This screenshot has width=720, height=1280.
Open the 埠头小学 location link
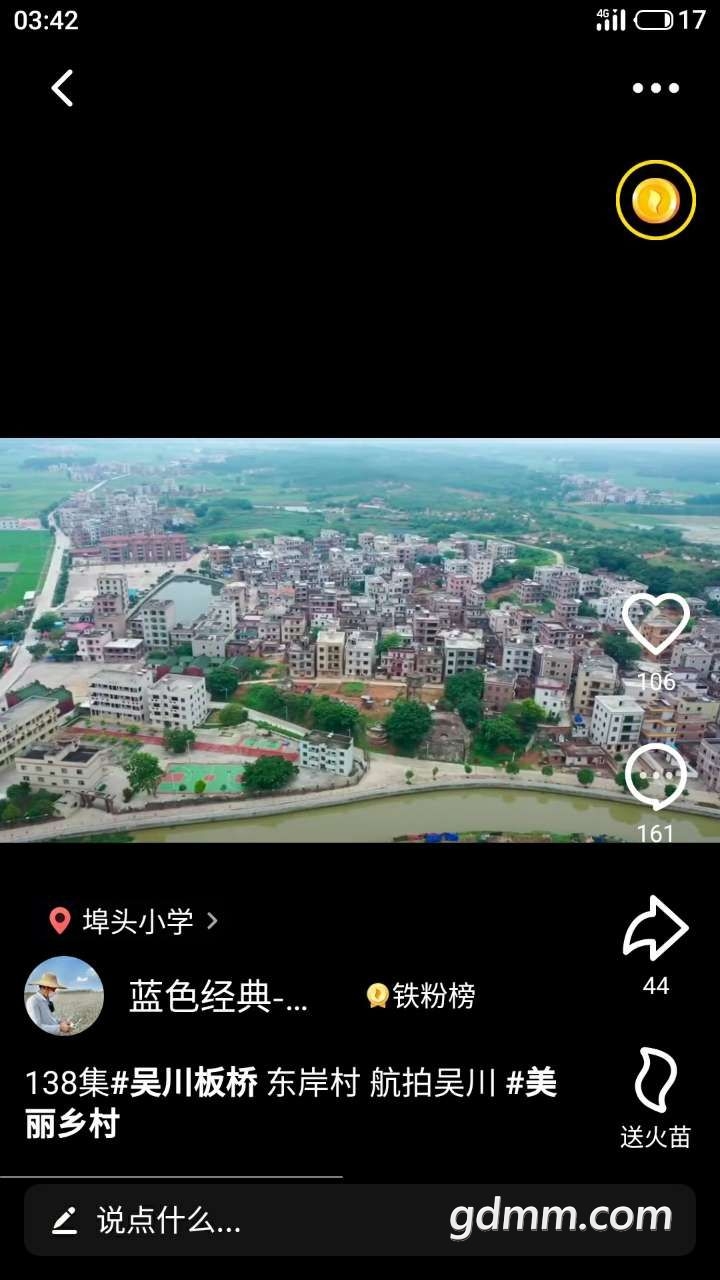click(137, 921)
